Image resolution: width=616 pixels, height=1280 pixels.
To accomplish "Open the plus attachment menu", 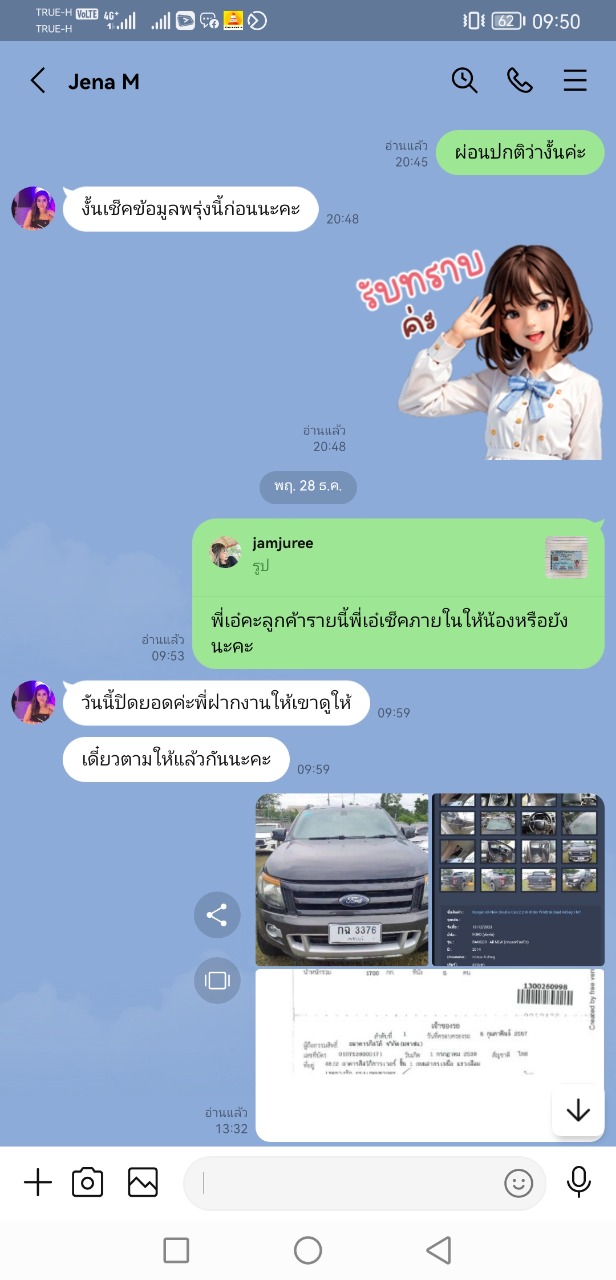I will pos(37,1183).
